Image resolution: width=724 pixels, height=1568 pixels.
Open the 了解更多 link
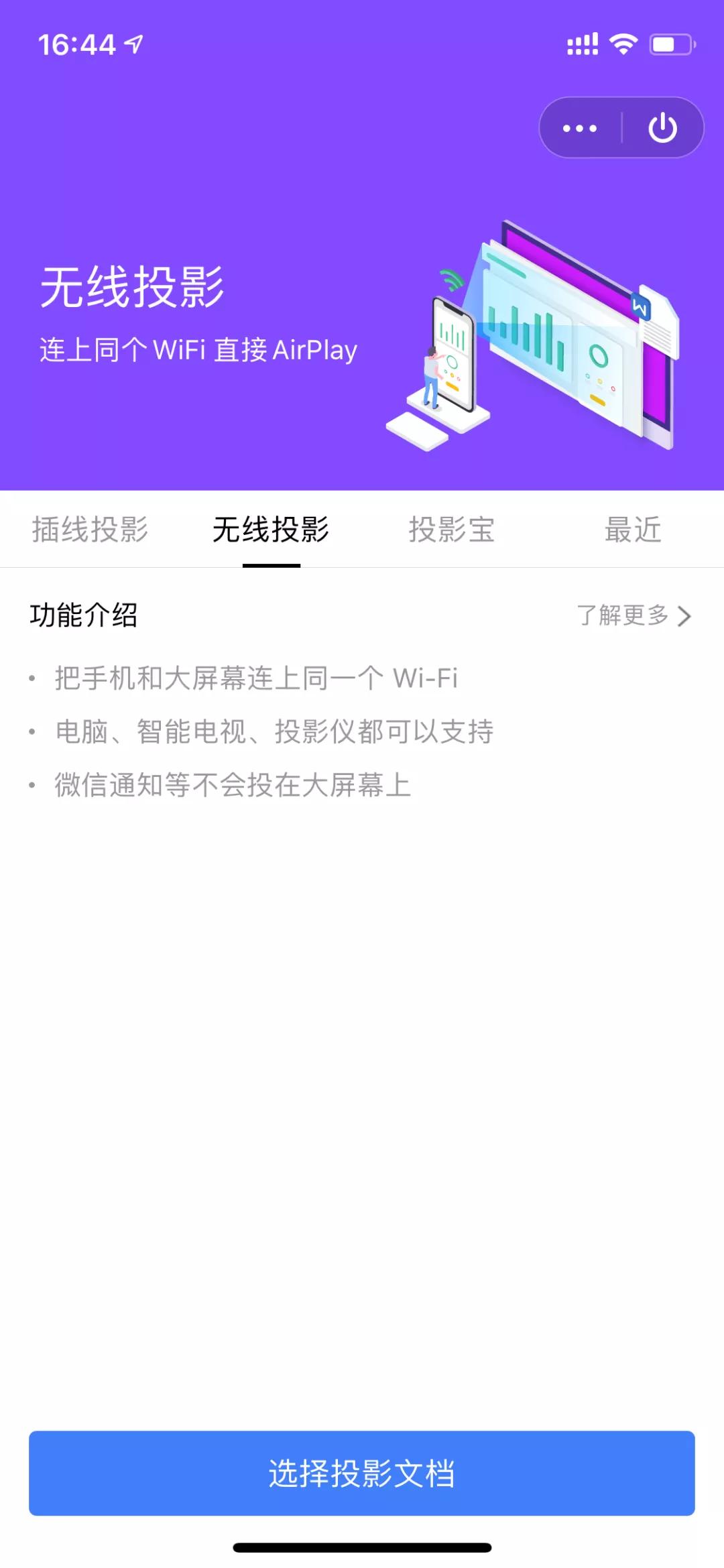point(623,615)
